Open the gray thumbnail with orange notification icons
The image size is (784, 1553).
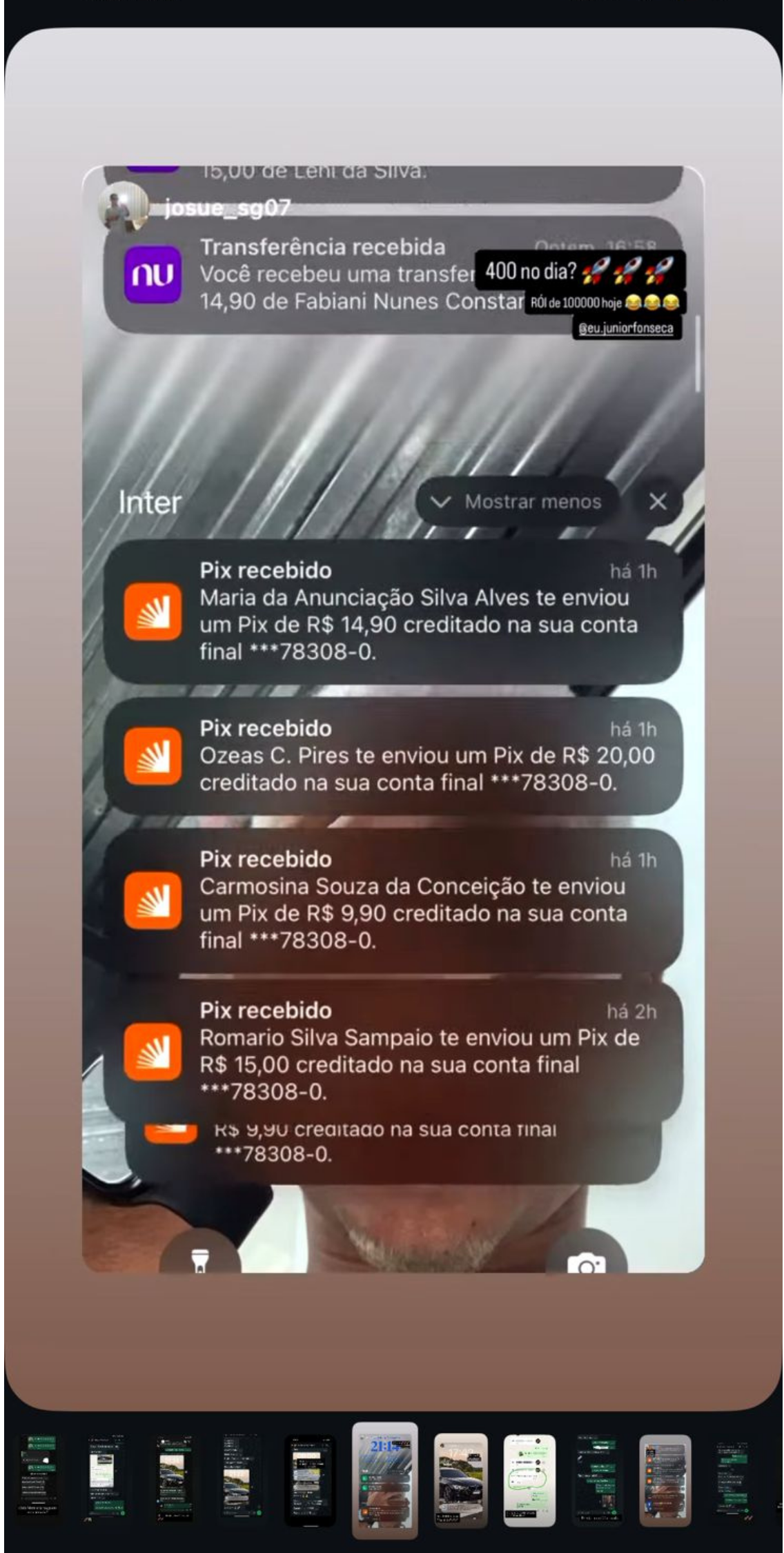point(665,1480)
